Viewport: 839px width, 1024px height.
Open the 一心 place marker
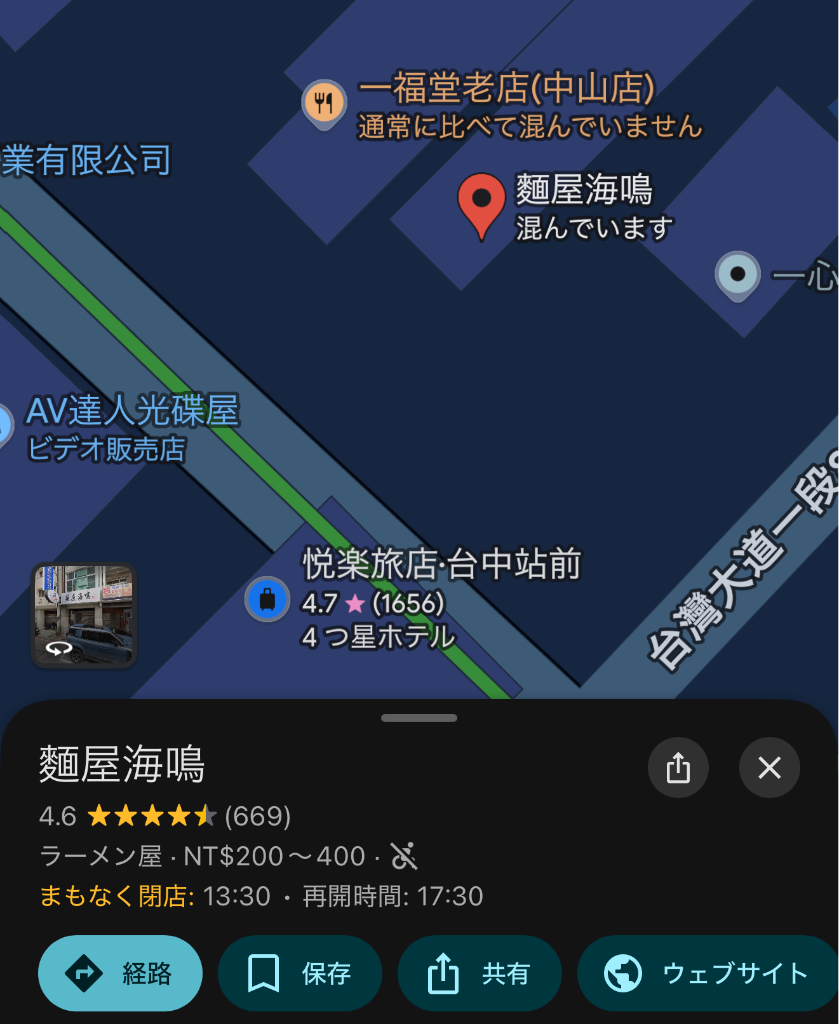tap(738, 273)
